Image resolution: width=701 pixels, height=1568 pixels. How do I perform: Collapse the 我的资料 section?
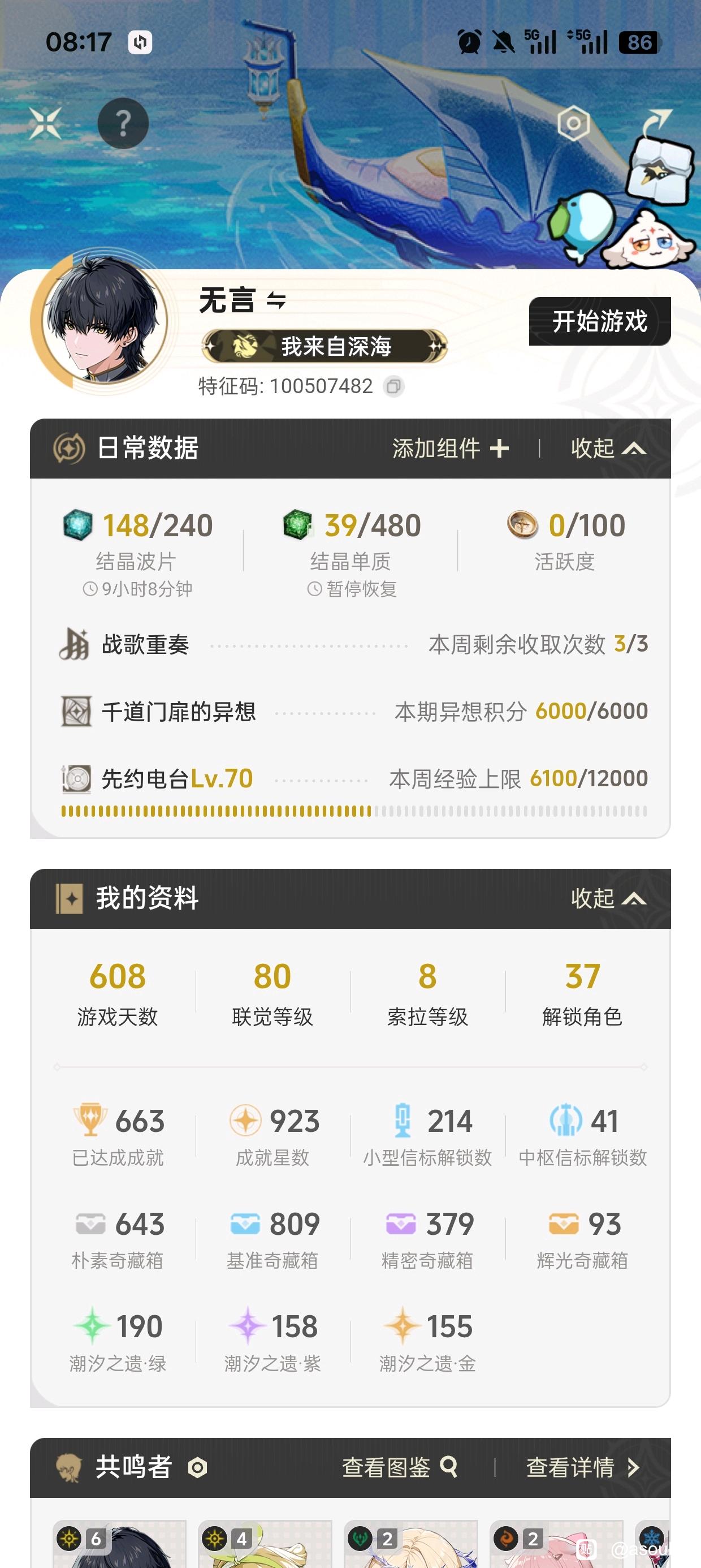(x=607, y=898)
